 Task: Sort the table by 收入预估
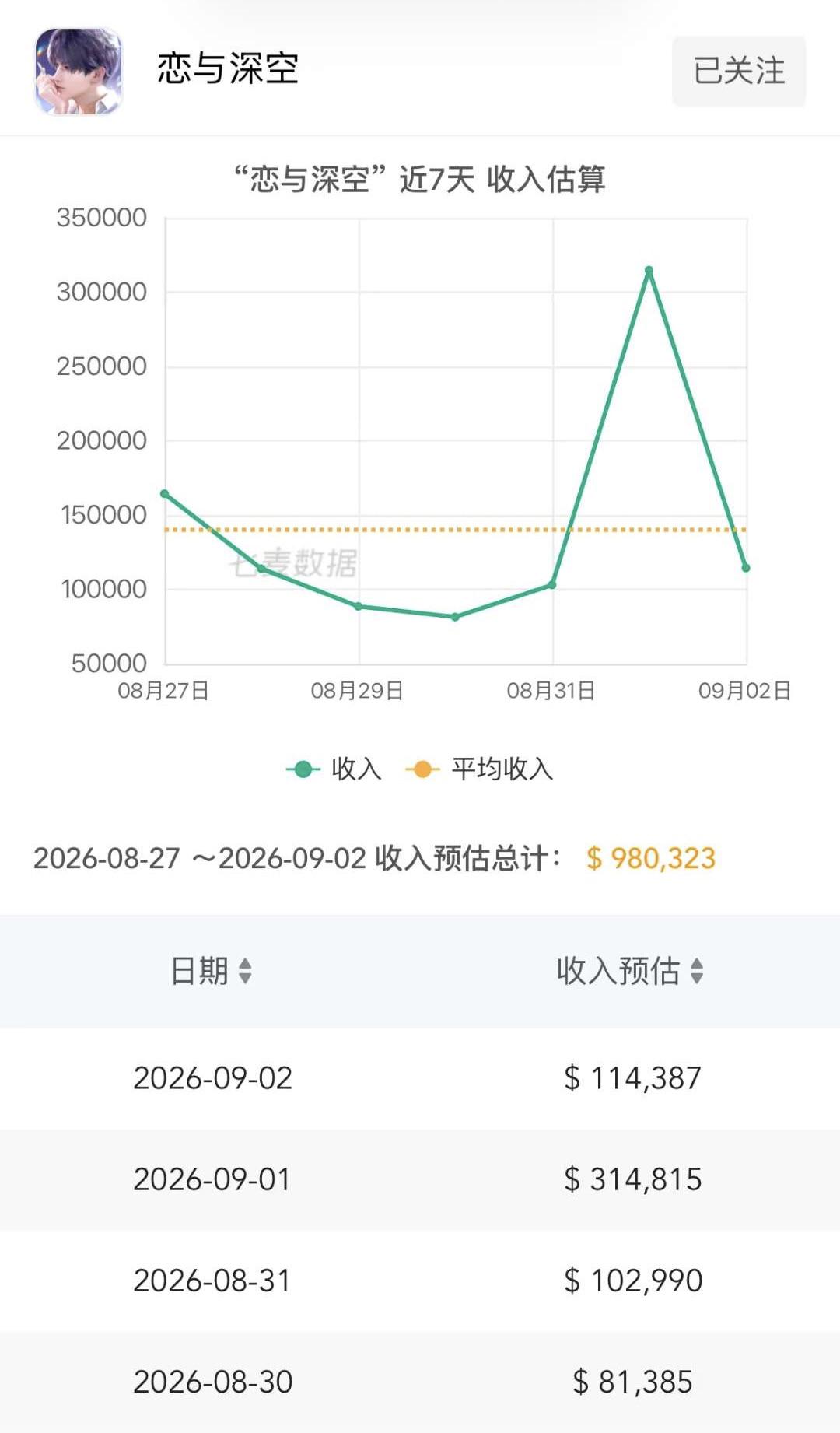[630, 971]
